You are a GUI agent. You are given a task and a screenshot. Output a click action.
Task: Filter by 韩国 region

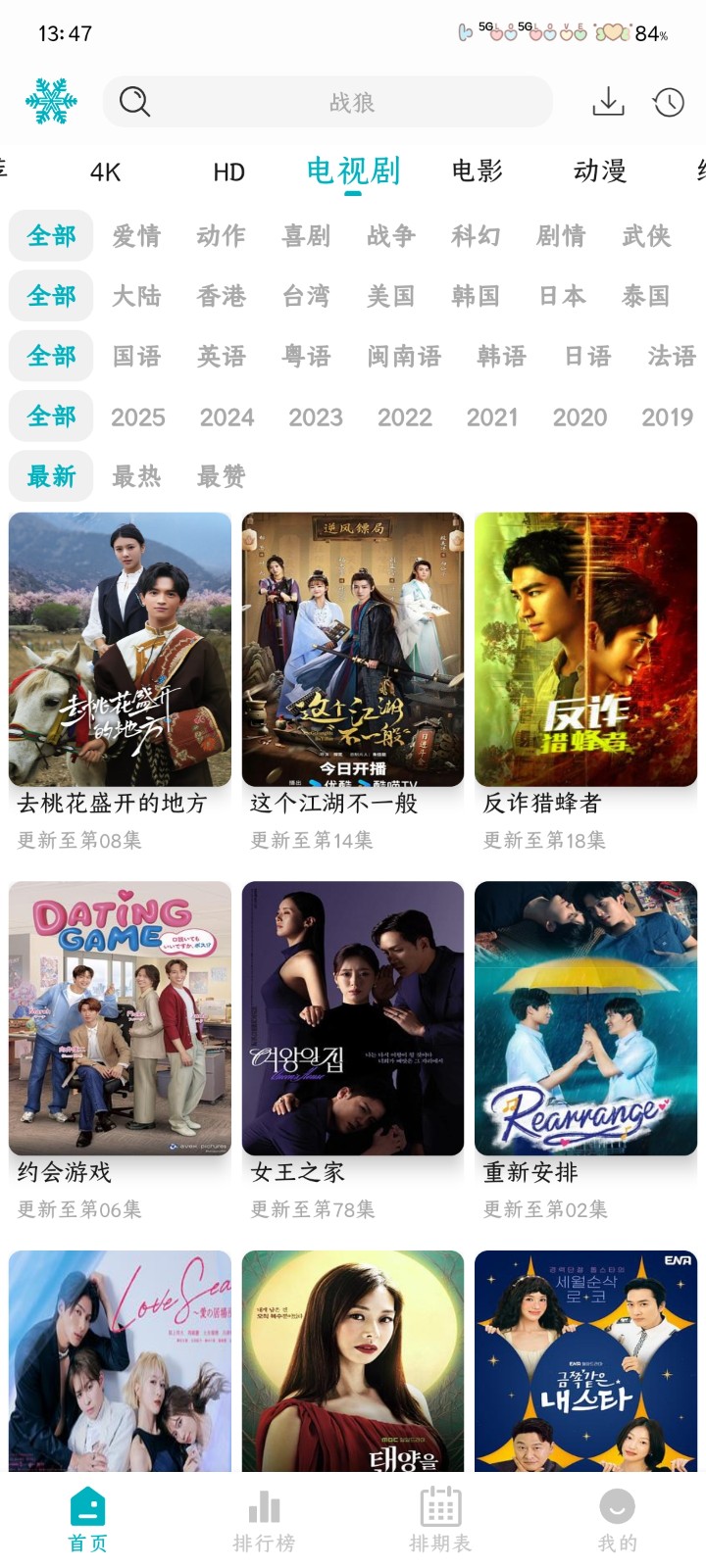click(x=476, y=296)
